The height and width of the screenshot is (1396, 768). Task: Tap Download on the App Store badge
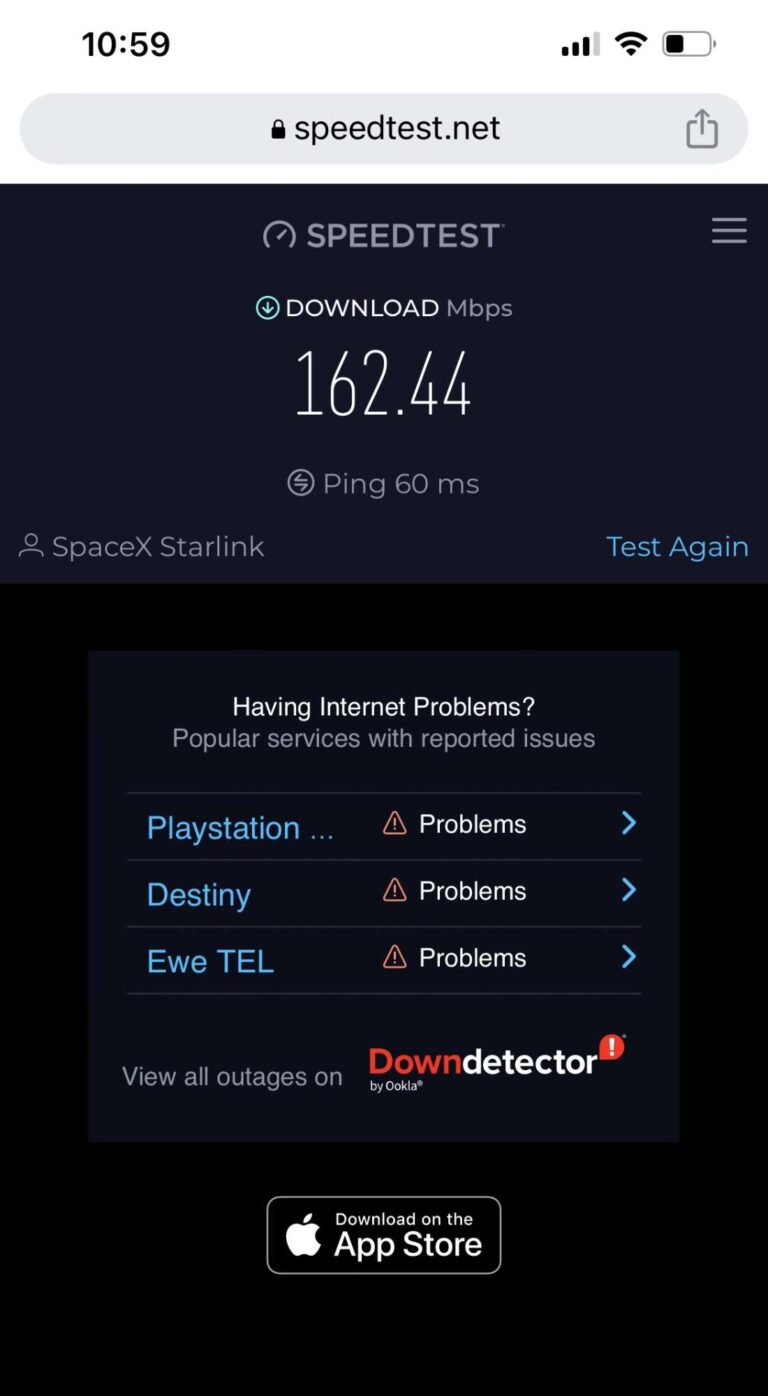coord(384,1234)
